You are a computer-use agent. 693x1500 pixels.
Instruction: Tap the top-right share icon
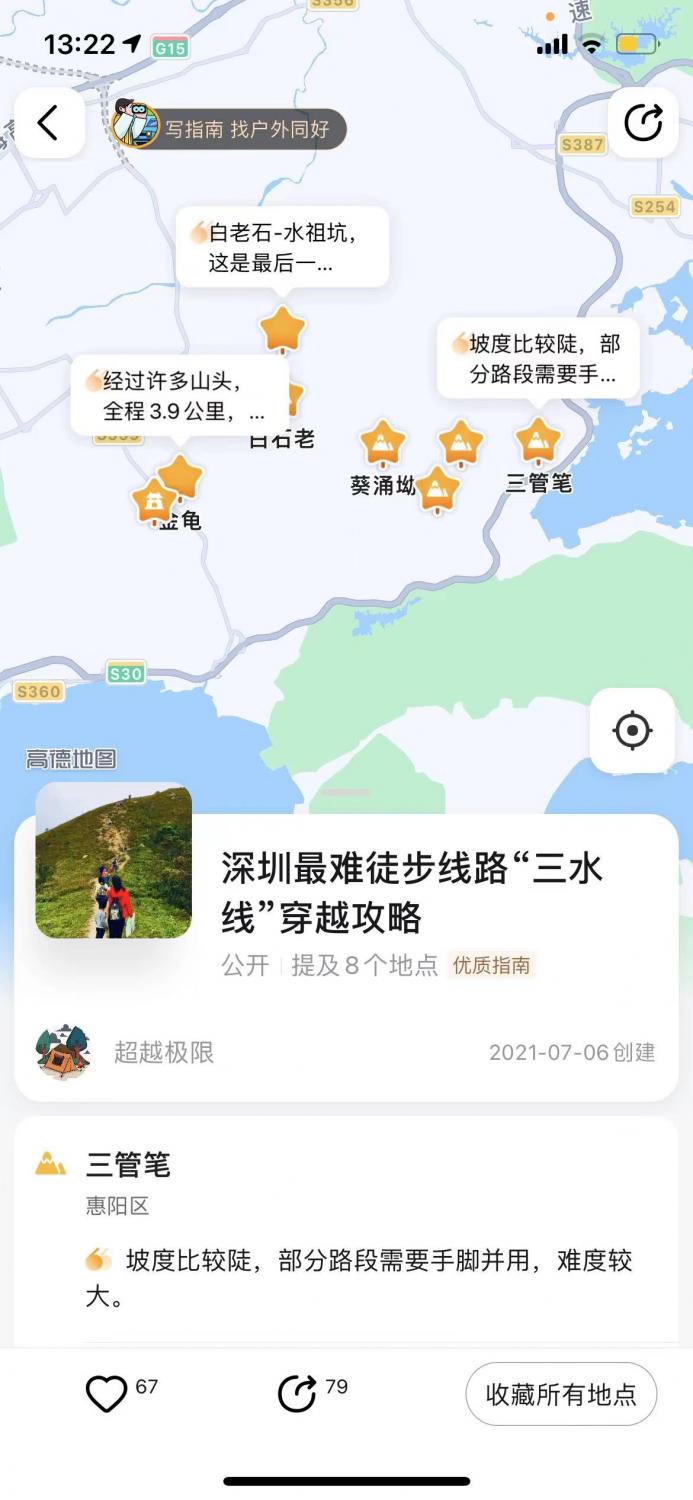pyautogui.click(x=643, y=123)
